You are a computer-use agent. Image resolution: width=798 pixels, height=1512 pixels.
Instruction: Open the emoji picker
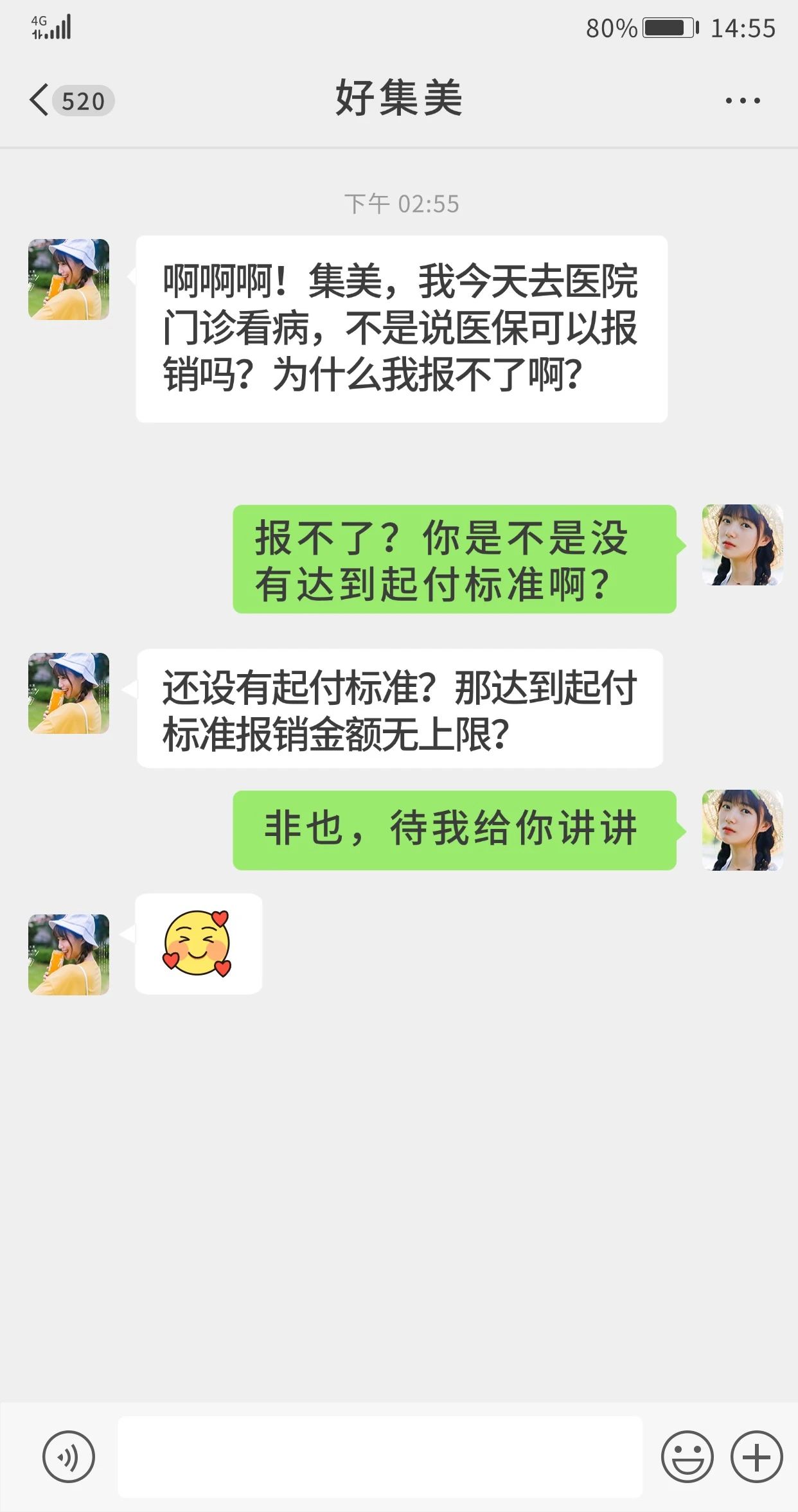click(x=687, y=1457)
